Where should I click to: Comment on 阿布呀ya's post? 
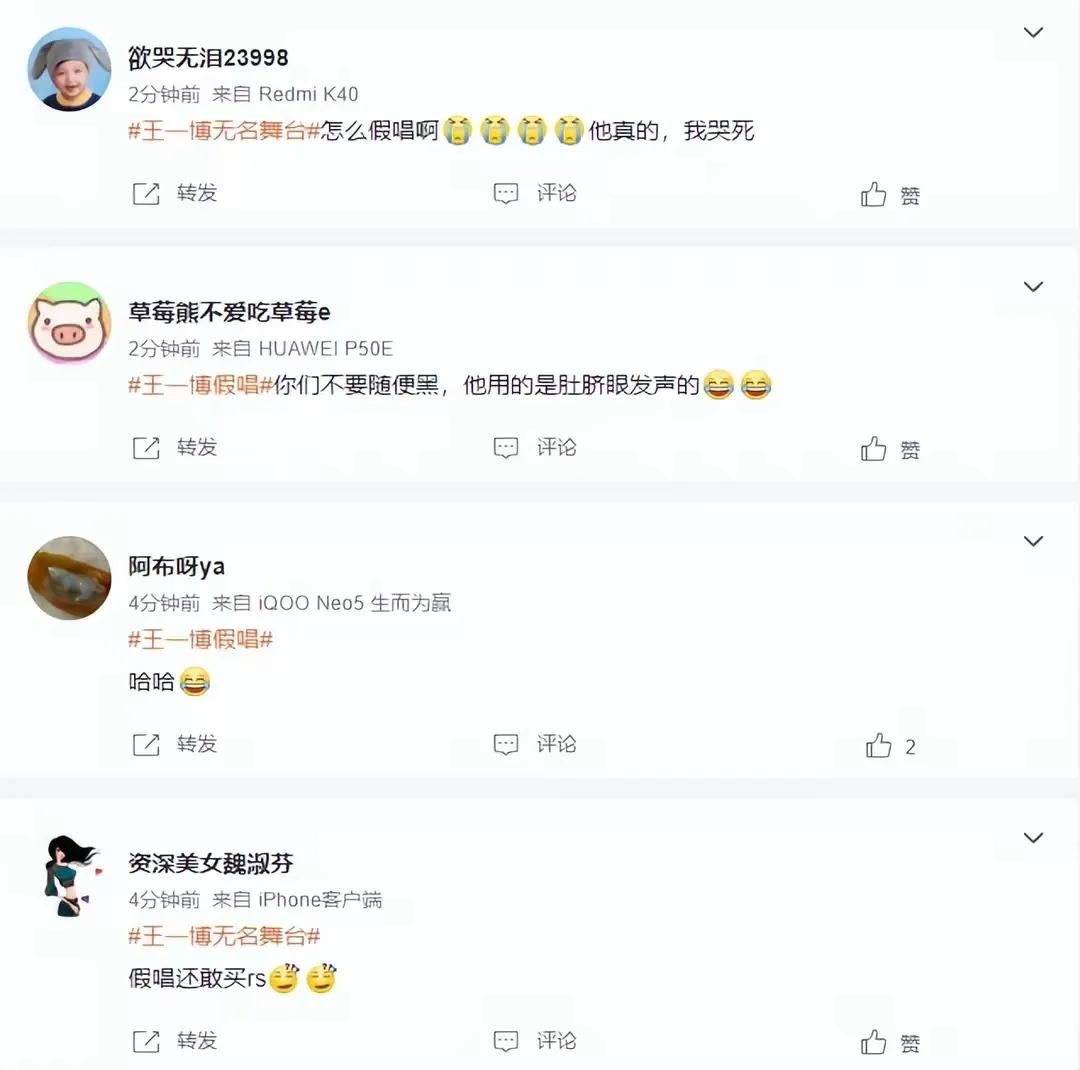tap(535, 744)
